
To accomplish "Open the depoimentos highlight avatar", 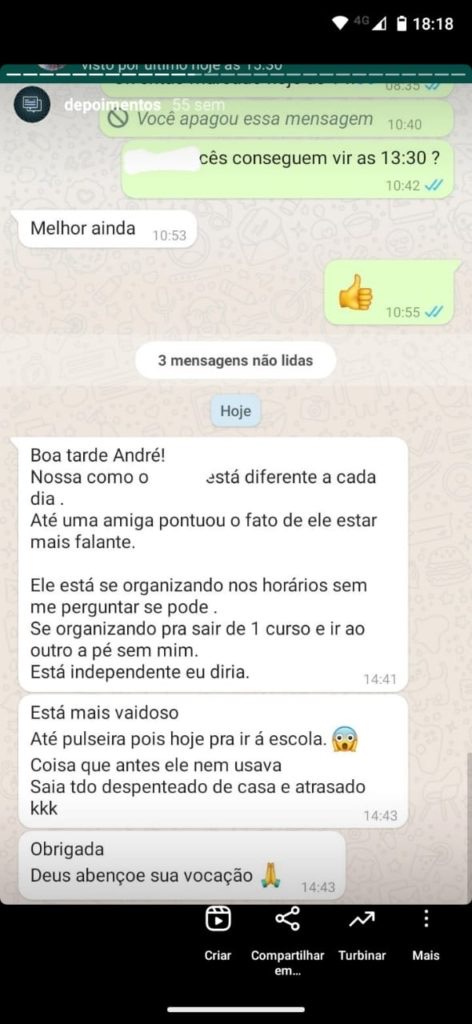I will coord(31,104).
